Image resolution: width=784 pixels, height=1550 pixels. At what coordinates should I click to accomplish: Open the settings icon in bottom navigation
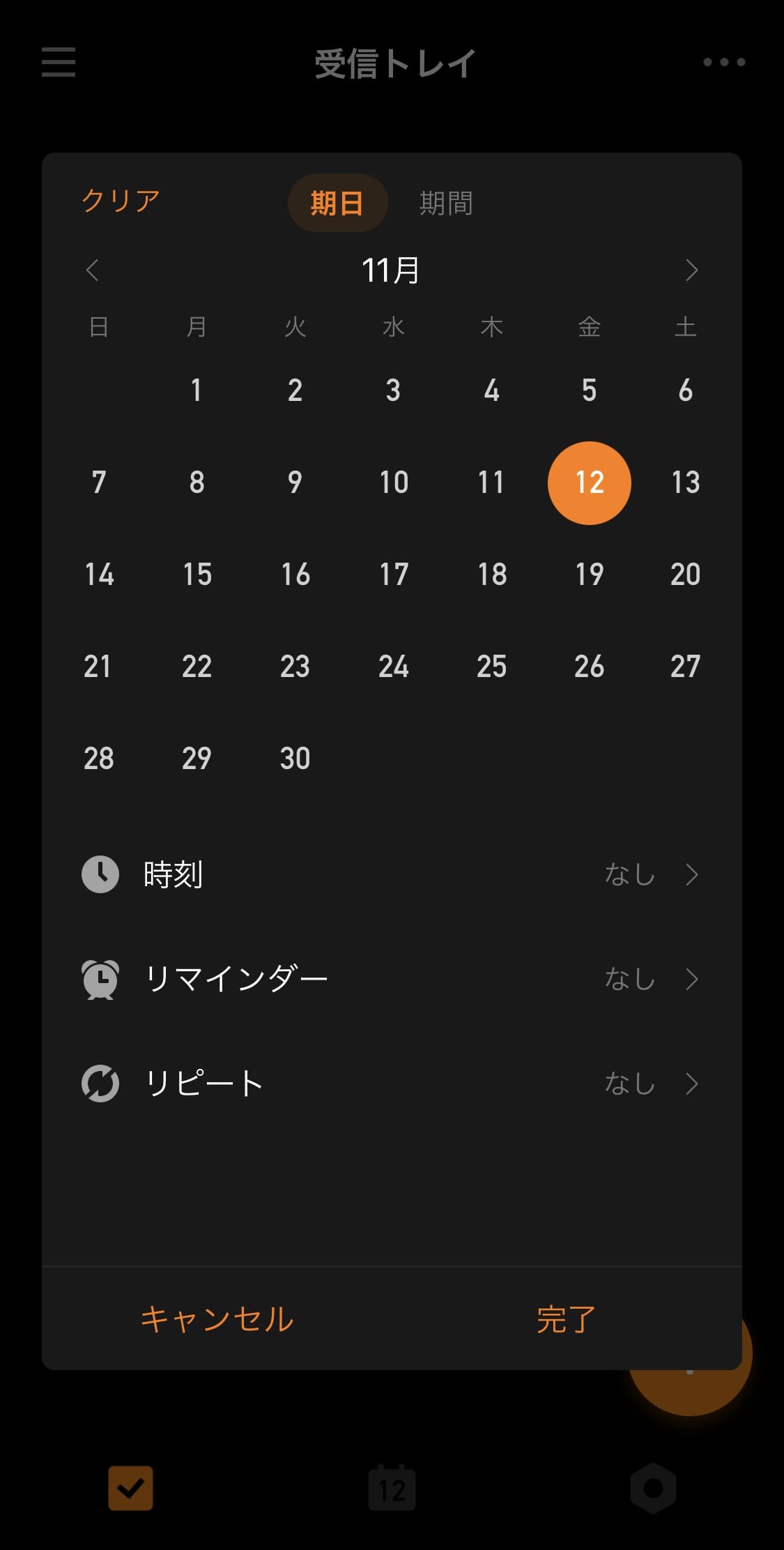pos(653,1488)
